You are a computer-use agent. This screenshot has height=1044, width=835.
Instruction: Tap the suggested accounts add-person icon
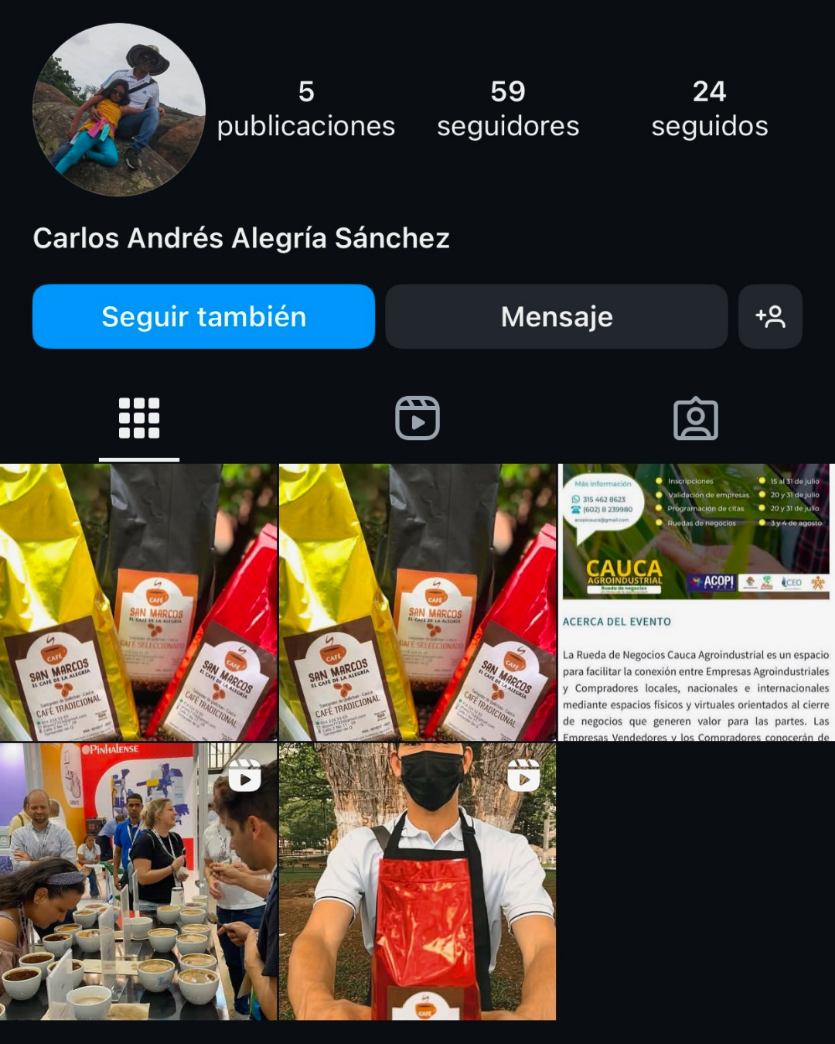770,317
